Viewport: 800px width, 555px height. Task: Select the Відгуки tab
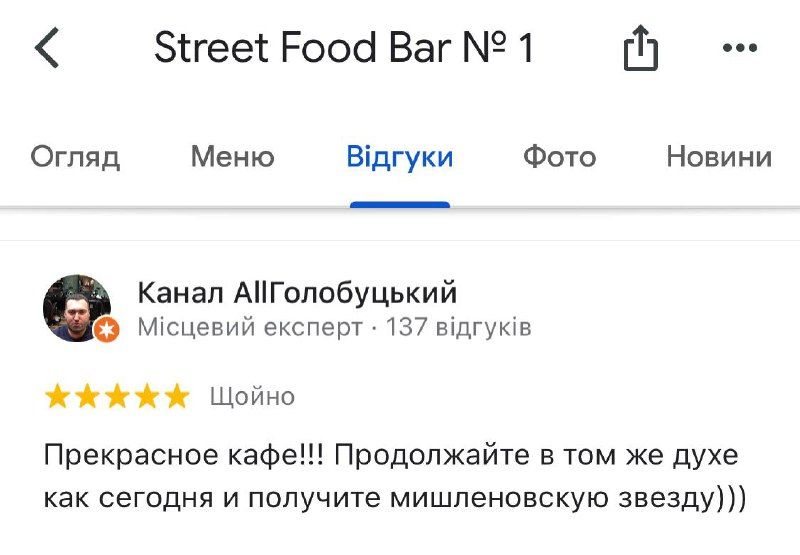399,157
